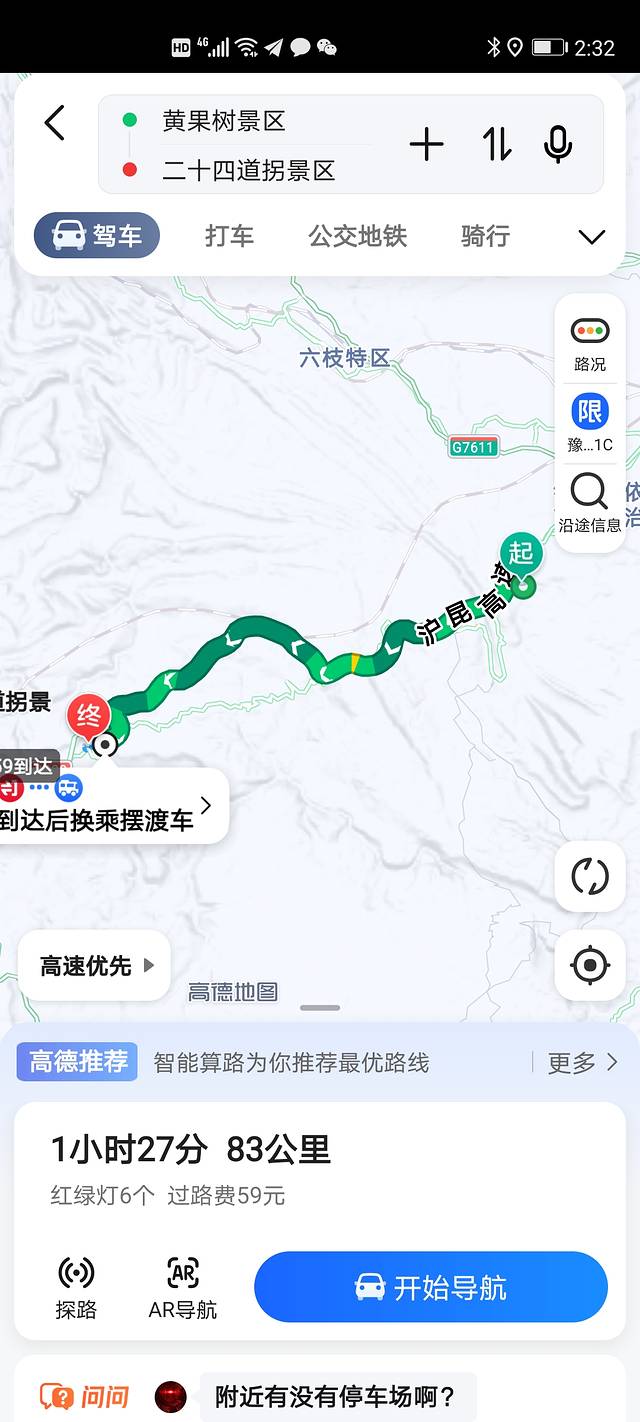Viewport: 640px width, 1422px height.
Task: Select the 驾车 driving tab
Action: tap(97, 236)
